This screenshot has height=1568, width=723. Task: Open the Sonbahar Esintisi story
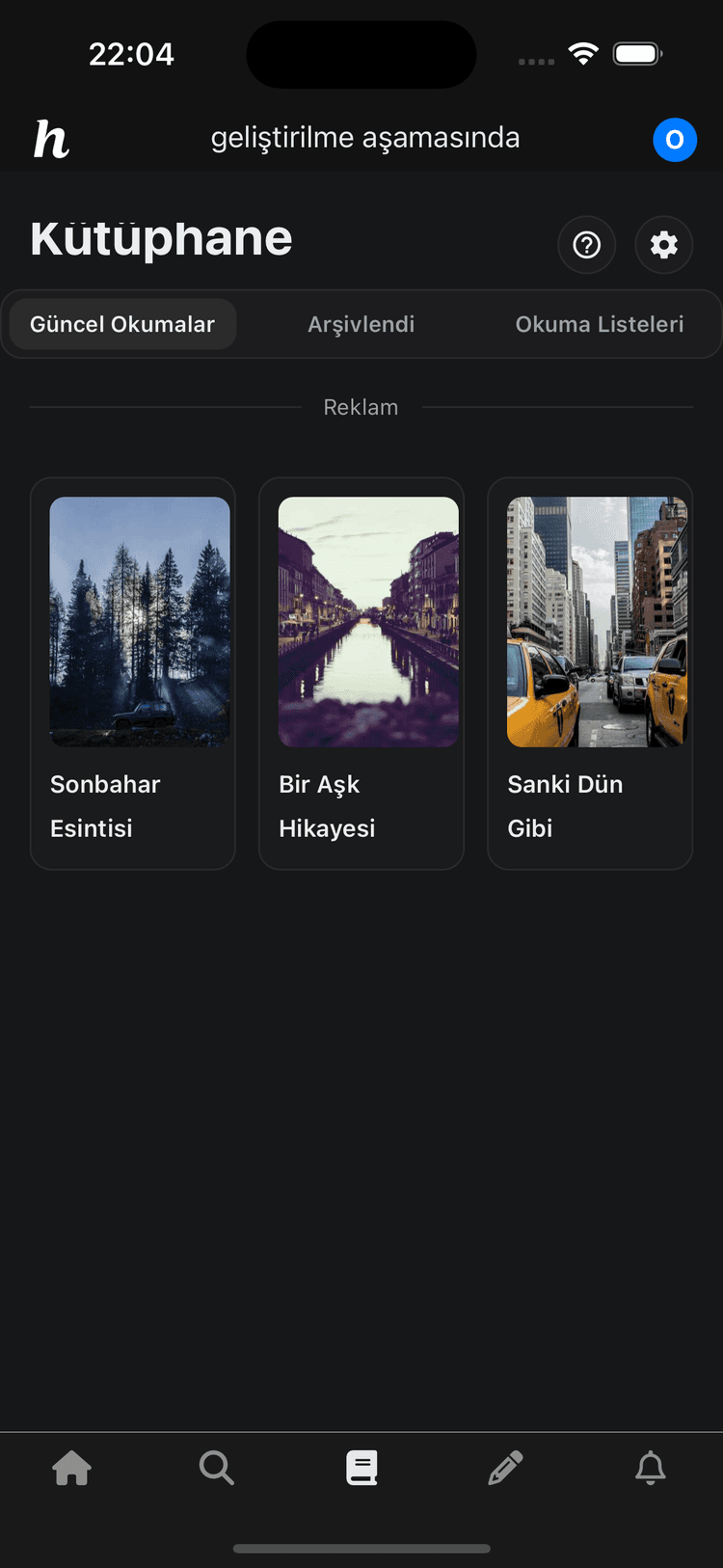pos(133,673)
